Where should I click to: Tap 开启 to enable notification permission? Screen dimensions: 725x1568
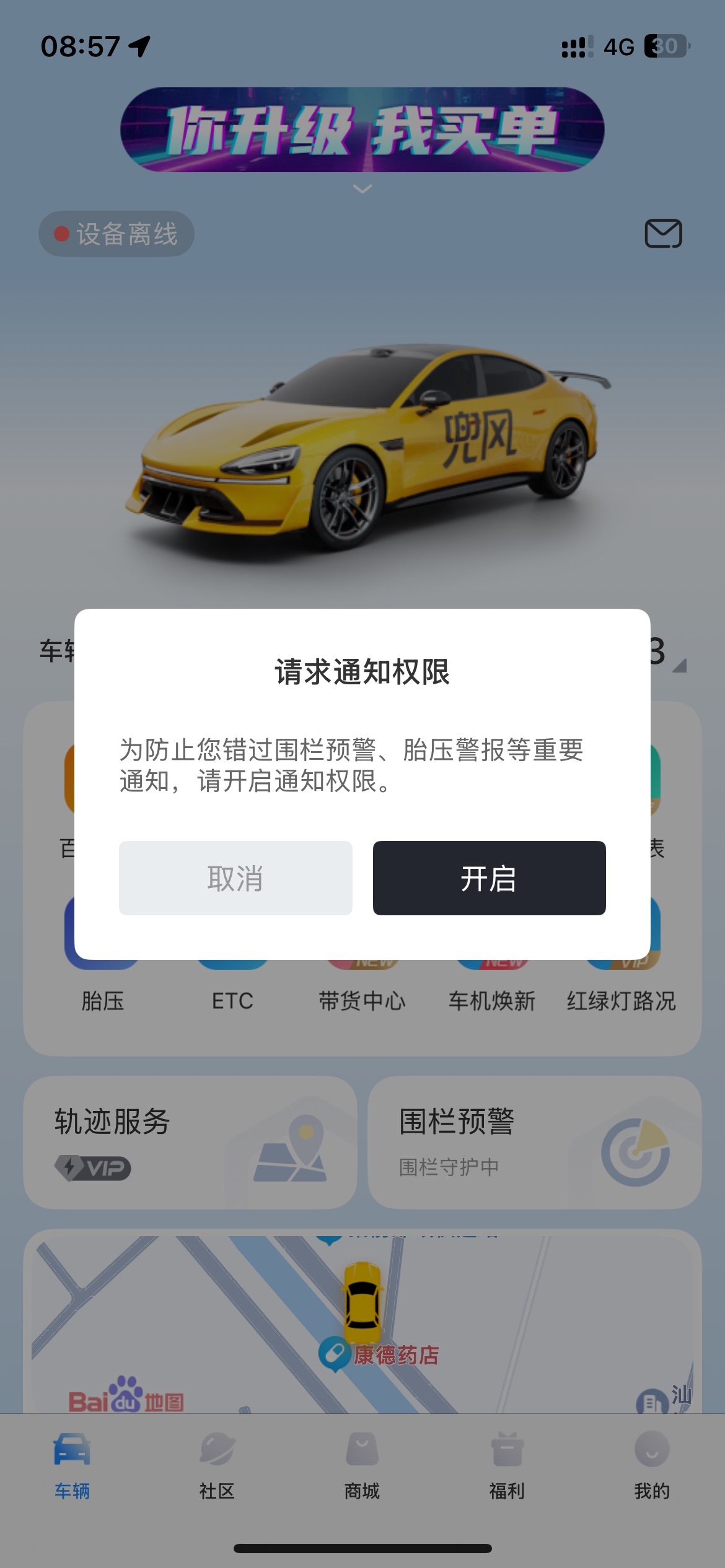tap(489, 878)
